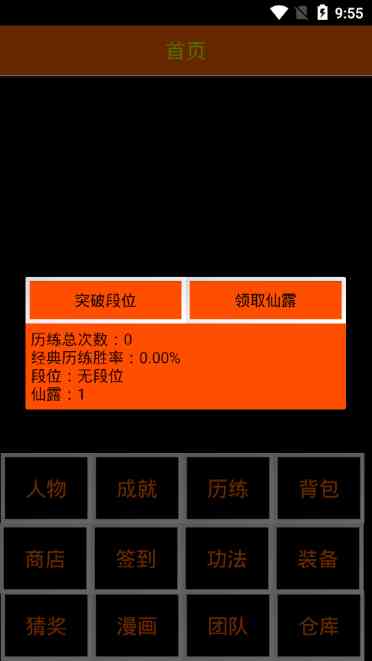Check 装备 equipment

(x=318, y=558)
